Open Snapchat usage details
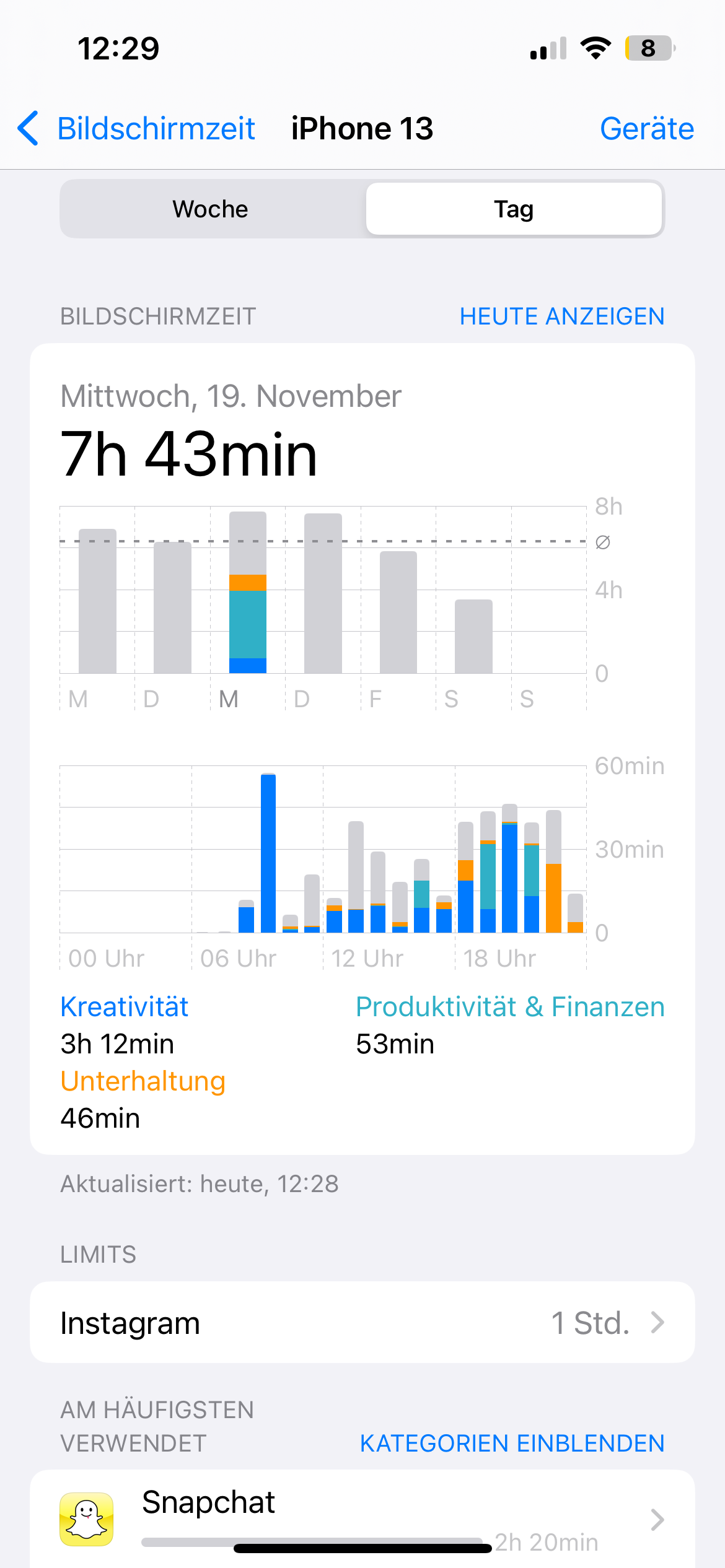The height and width of the screenshot is (1568, 725). [x=362, y=1518]
